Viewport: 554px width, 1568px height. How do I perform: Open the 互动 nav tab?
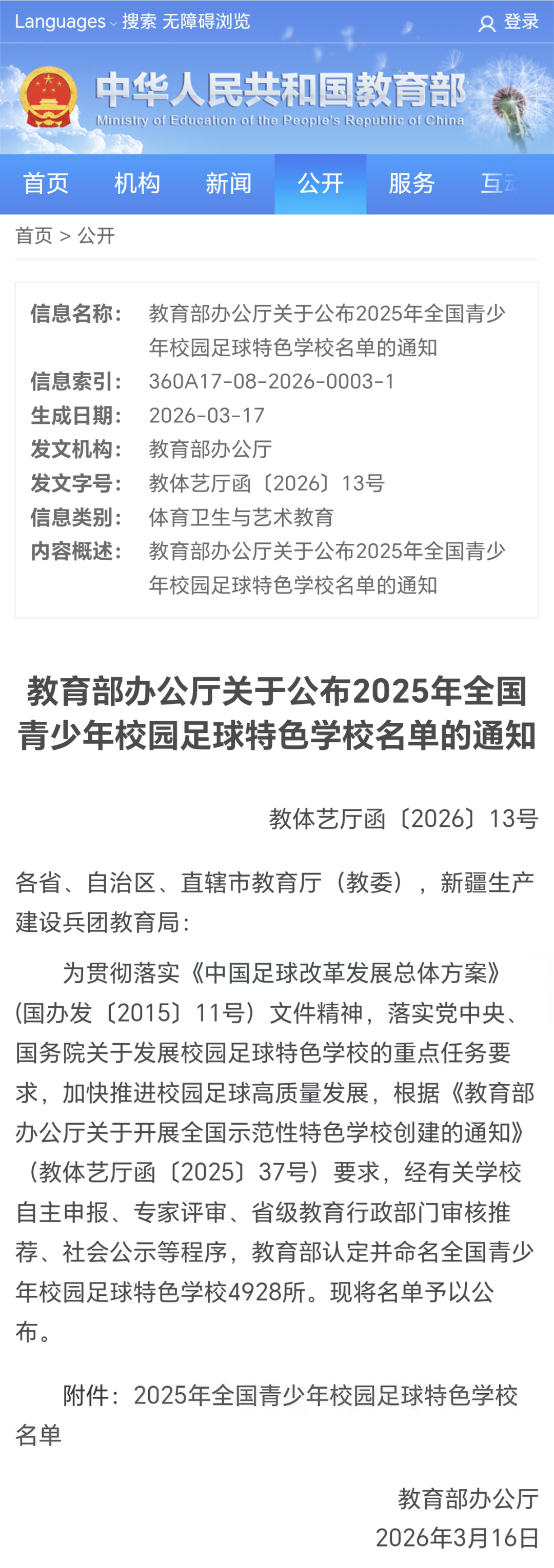pos(500,184)
